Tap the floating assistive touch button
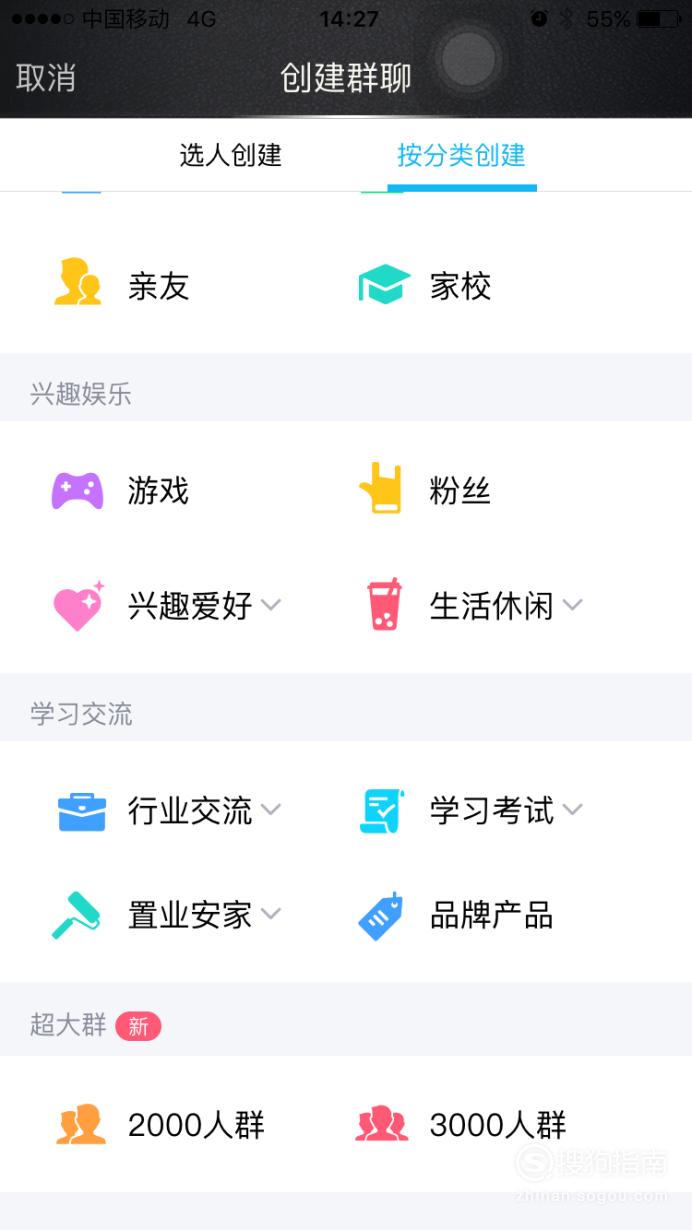The height and width of the screenshot is (1230, 692). (469, 60)
